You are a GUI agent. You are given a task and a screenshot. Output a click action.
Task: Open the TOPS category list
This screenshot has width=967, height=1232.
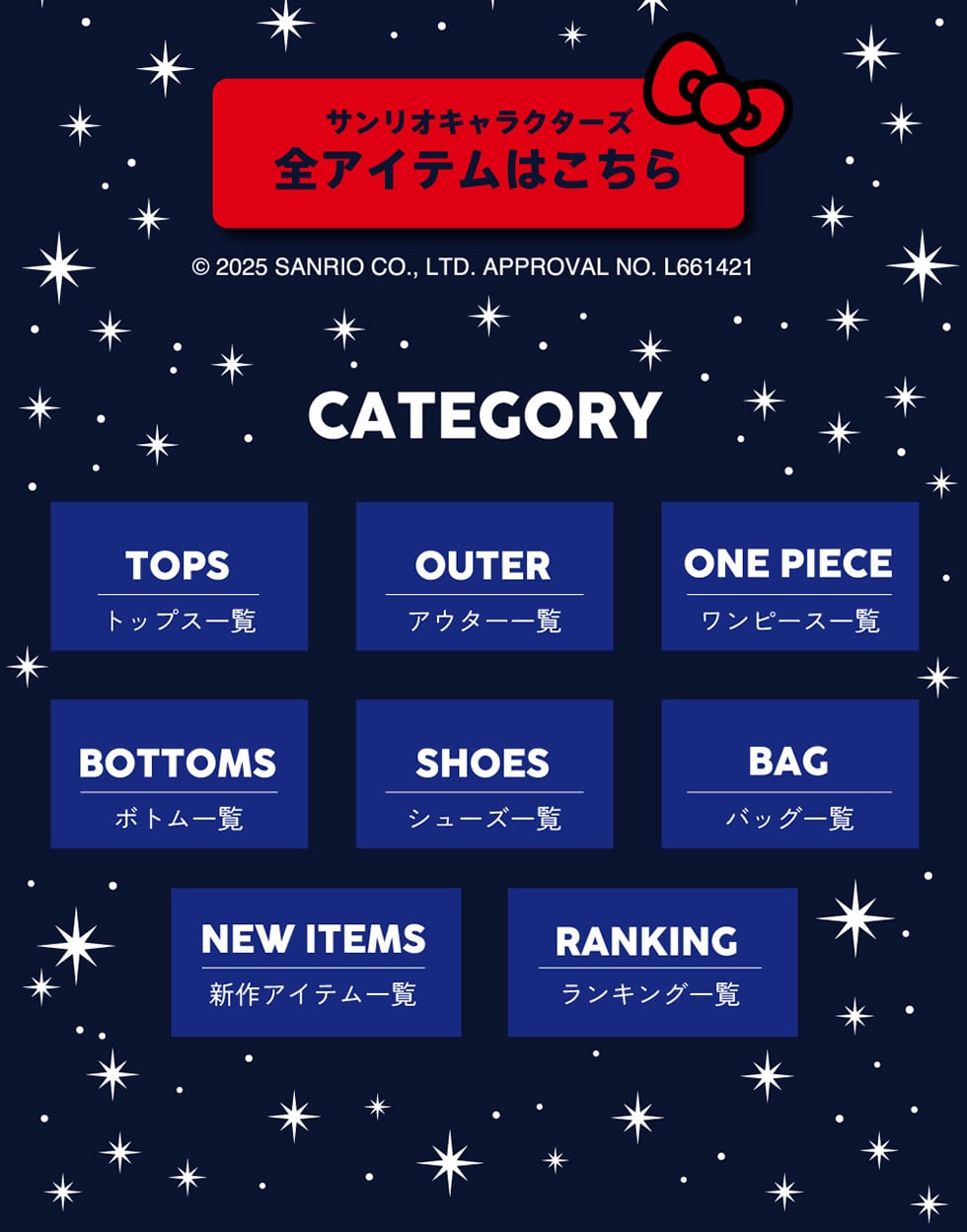(179, 576)
